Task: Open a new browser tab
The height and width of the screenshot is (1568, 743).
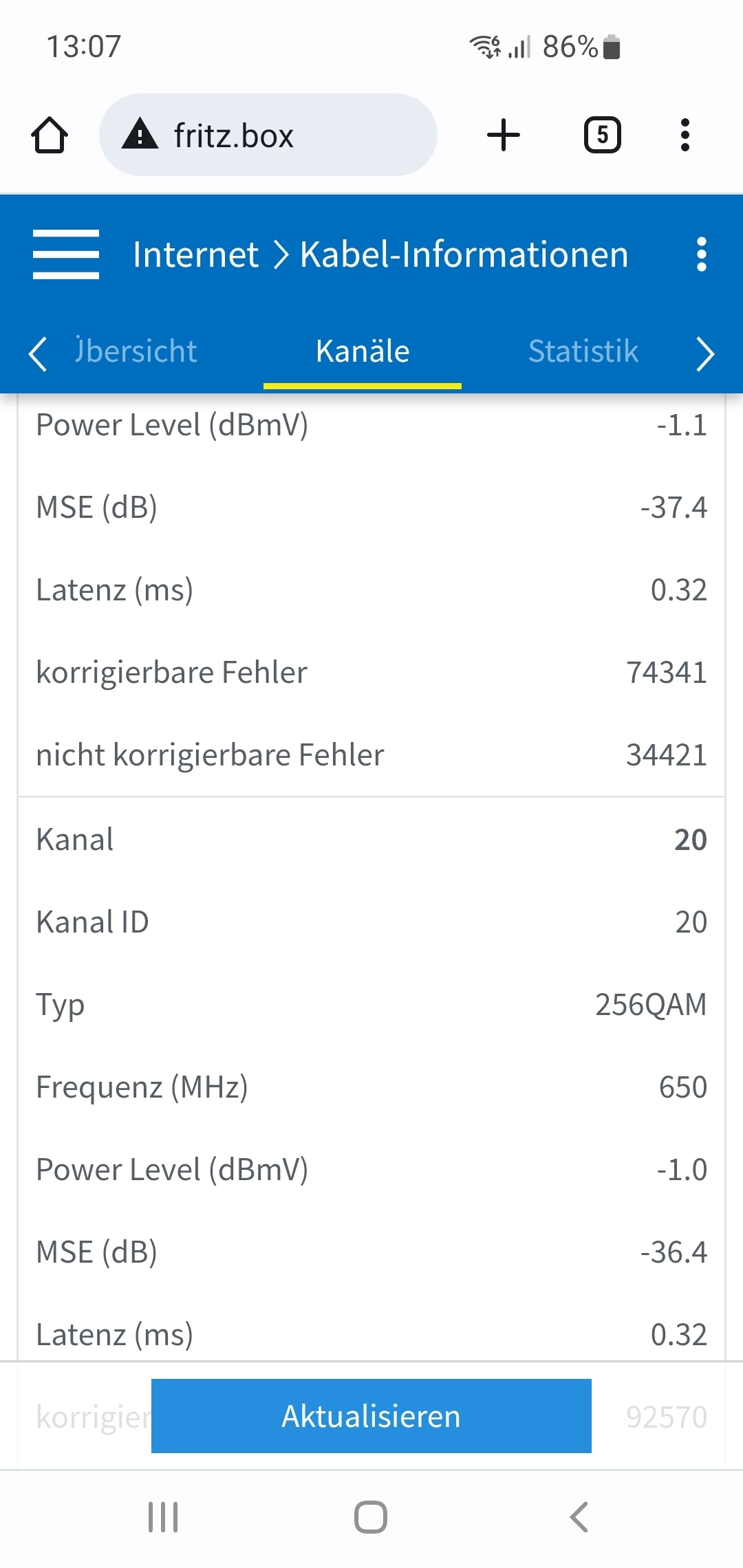Action: point(504,135)
